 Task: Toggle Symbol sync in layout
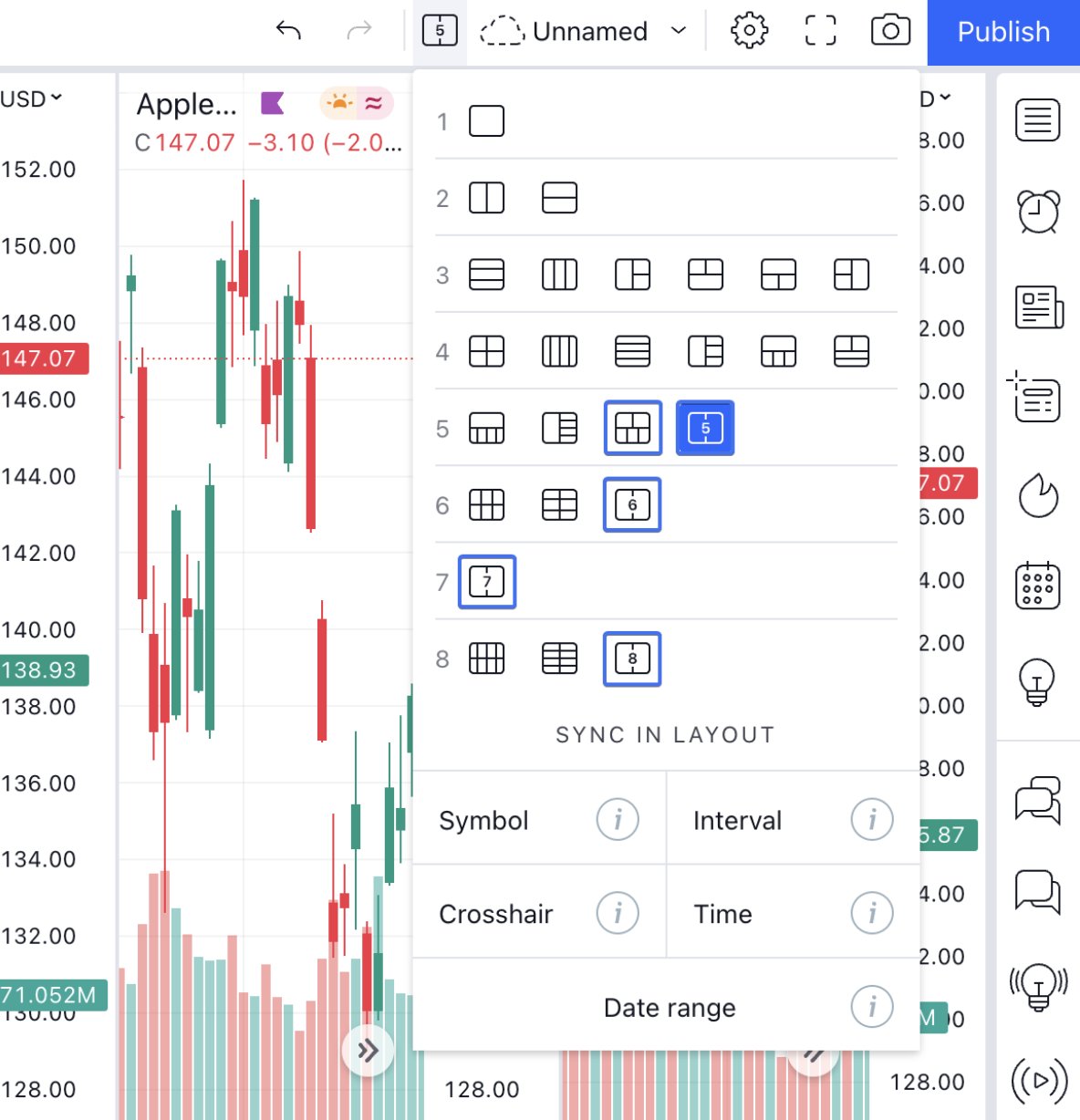coord(484,820)
